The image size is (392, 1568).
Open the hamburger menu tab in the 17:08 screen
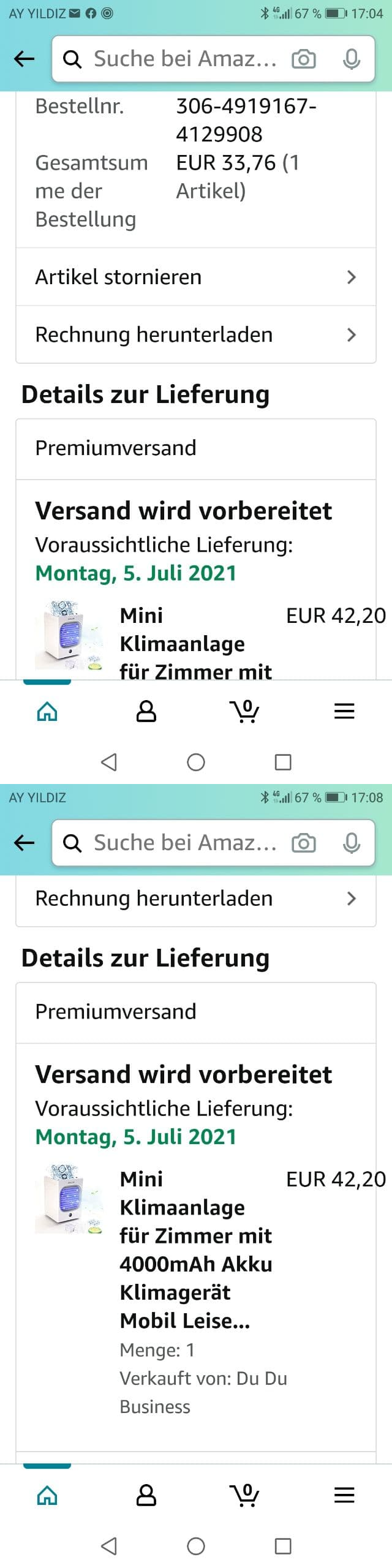[x=344, y=1496]
